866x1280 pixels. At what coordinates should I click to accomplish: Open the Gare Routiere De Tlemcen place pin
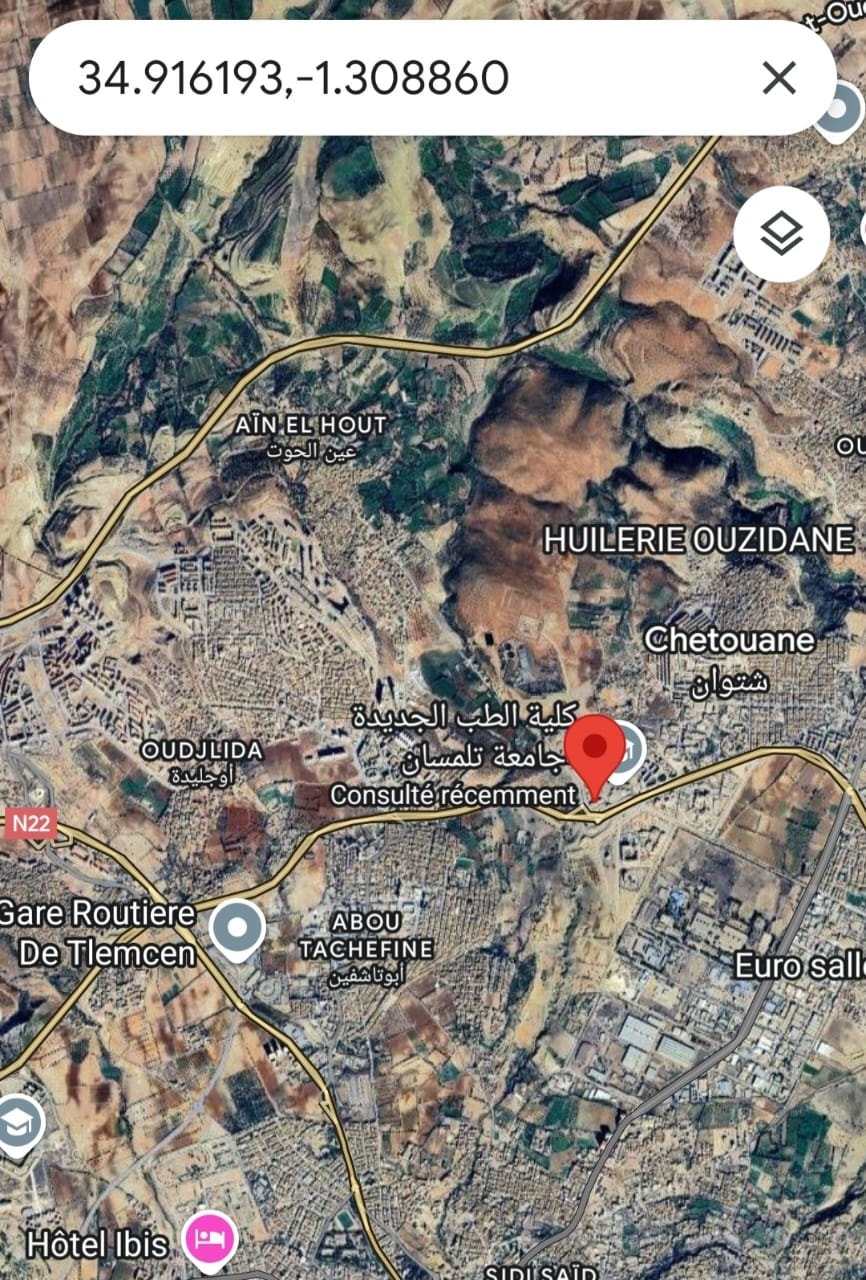tap(238, 928)
